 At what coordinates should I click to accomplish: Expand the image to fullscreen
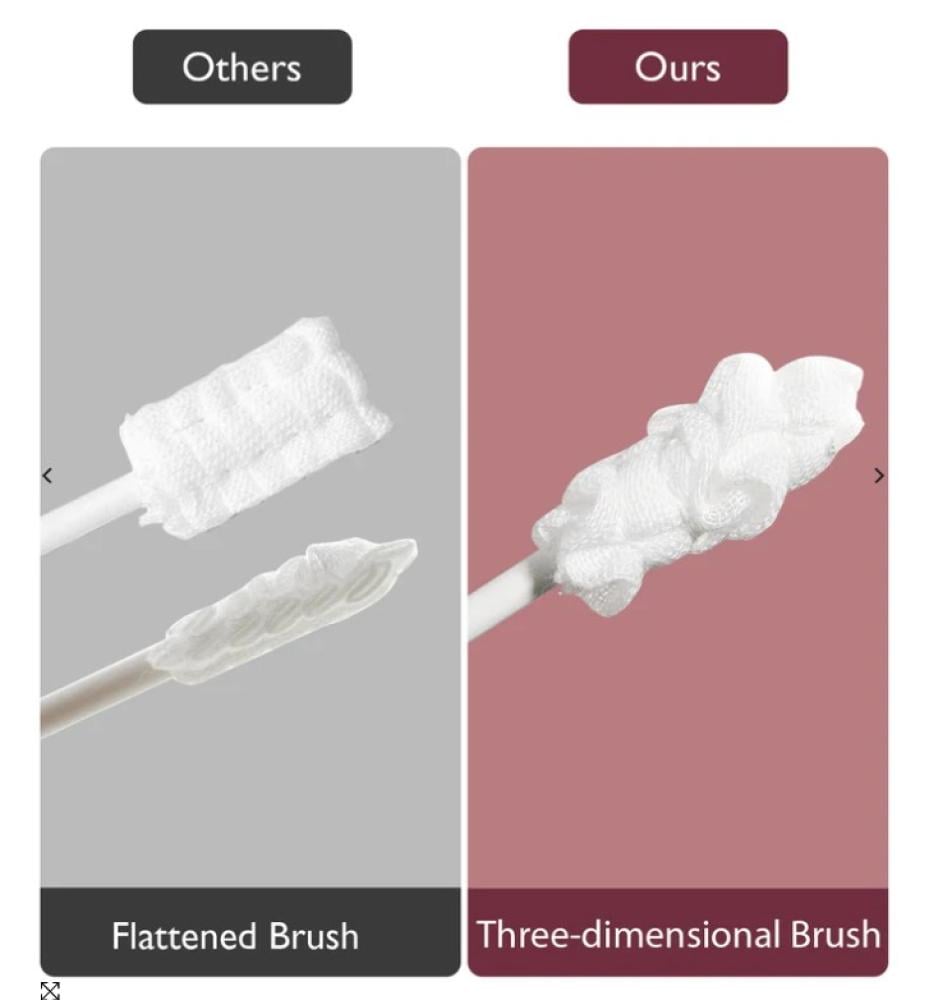point(50,990)
